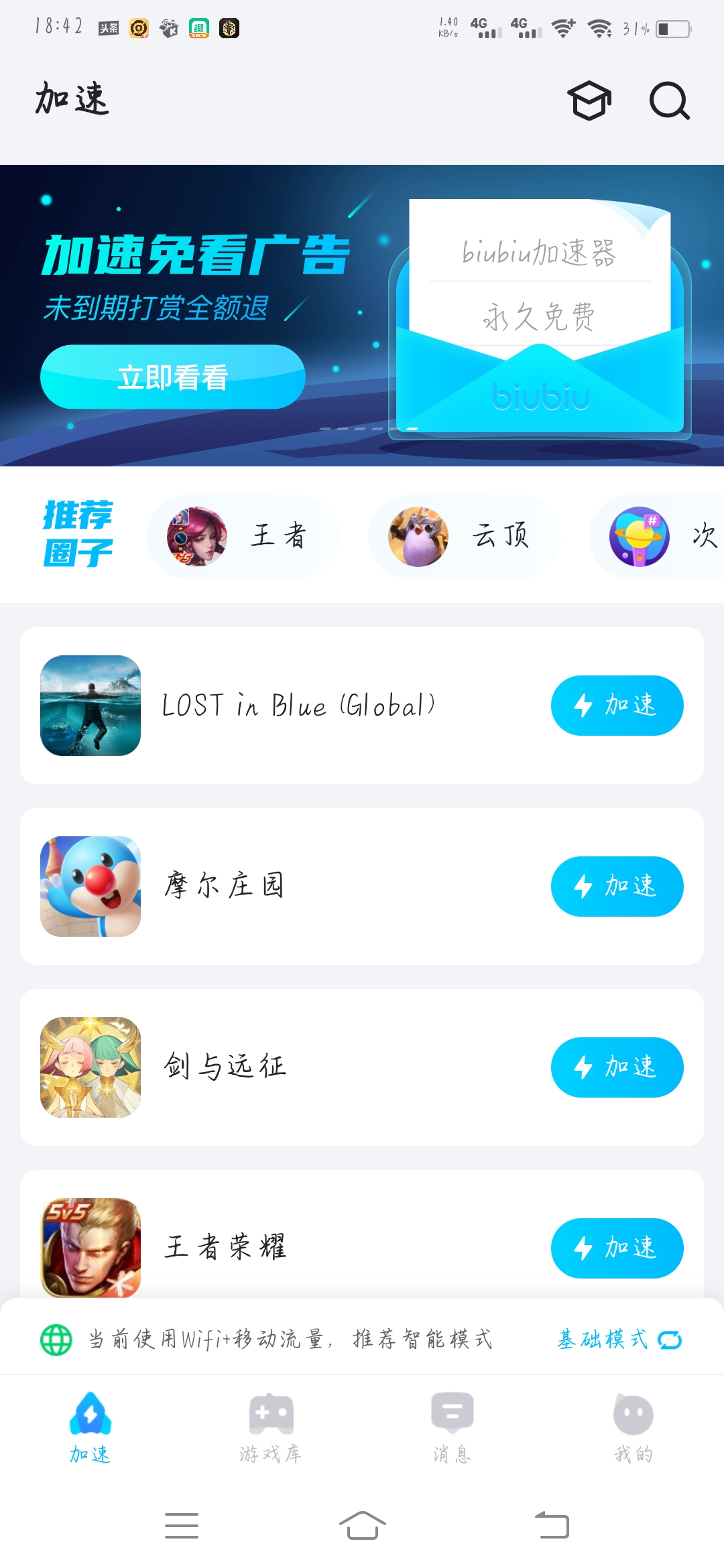This screenshot has height=1568, width=724.
Task: Tap the 剑与远征 game icon
Action: (x=90, y=1067)
